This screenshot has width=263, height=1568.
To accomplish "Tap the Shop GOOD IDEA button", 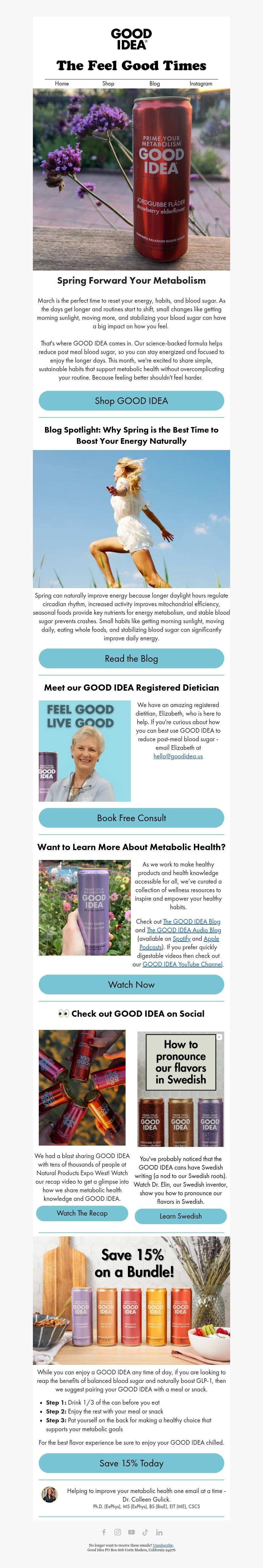I will pos(131,400).
